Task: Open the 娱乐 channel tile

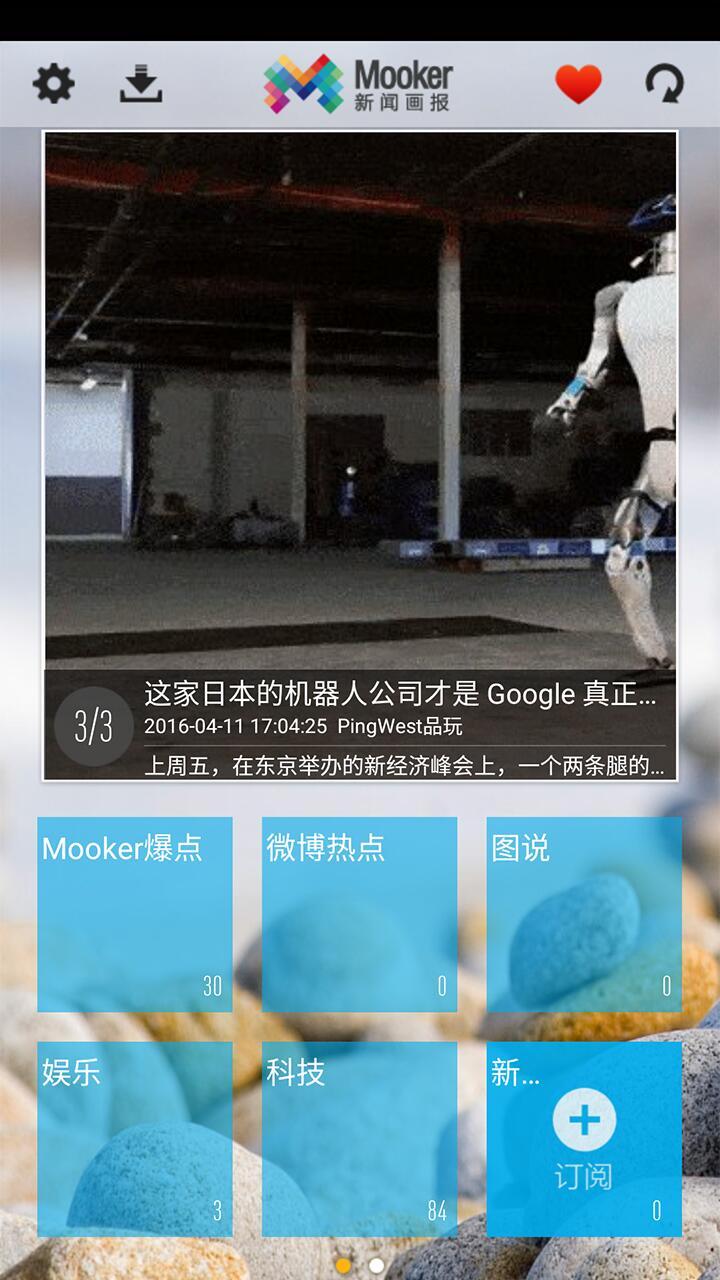Action: tap(135, 1139)
